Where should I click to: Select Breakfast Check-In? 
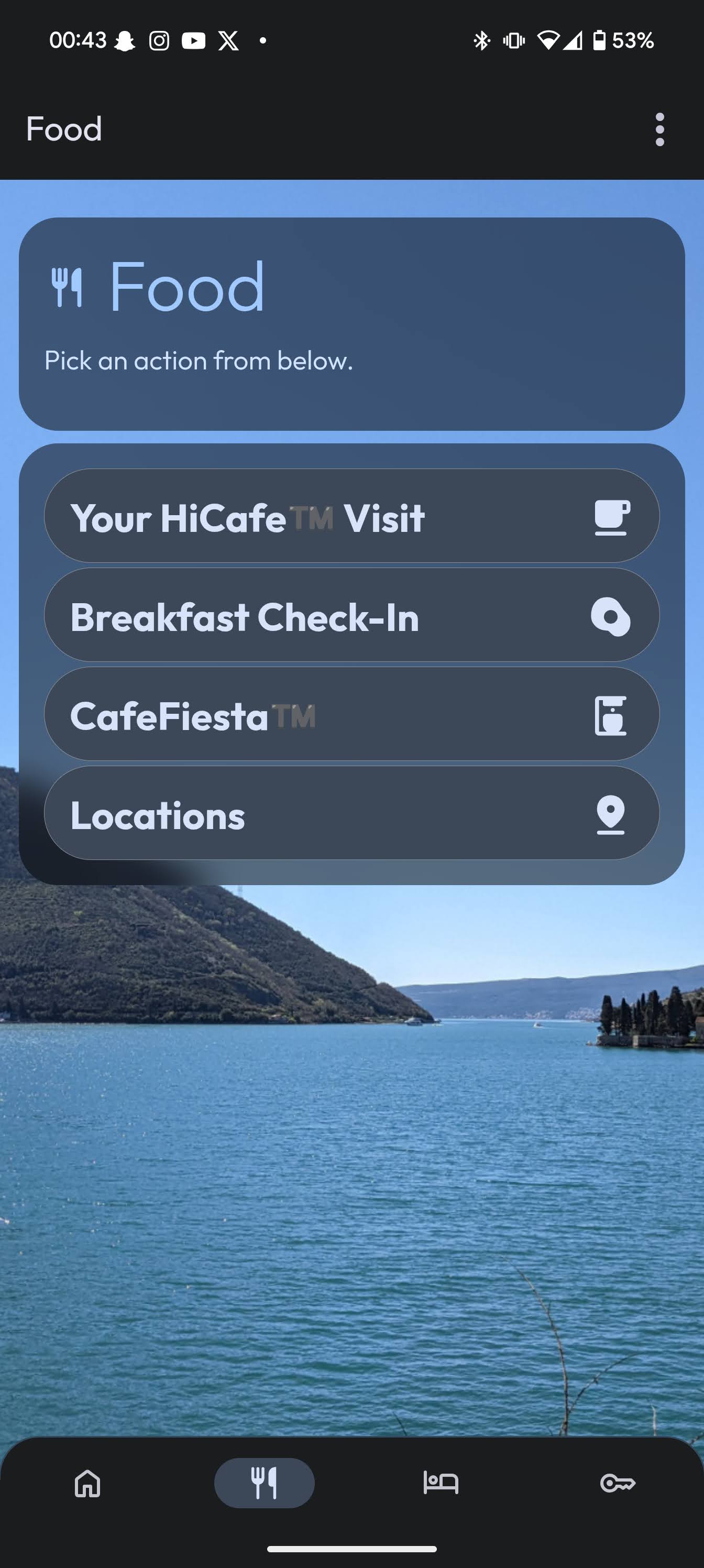(351, 615)
